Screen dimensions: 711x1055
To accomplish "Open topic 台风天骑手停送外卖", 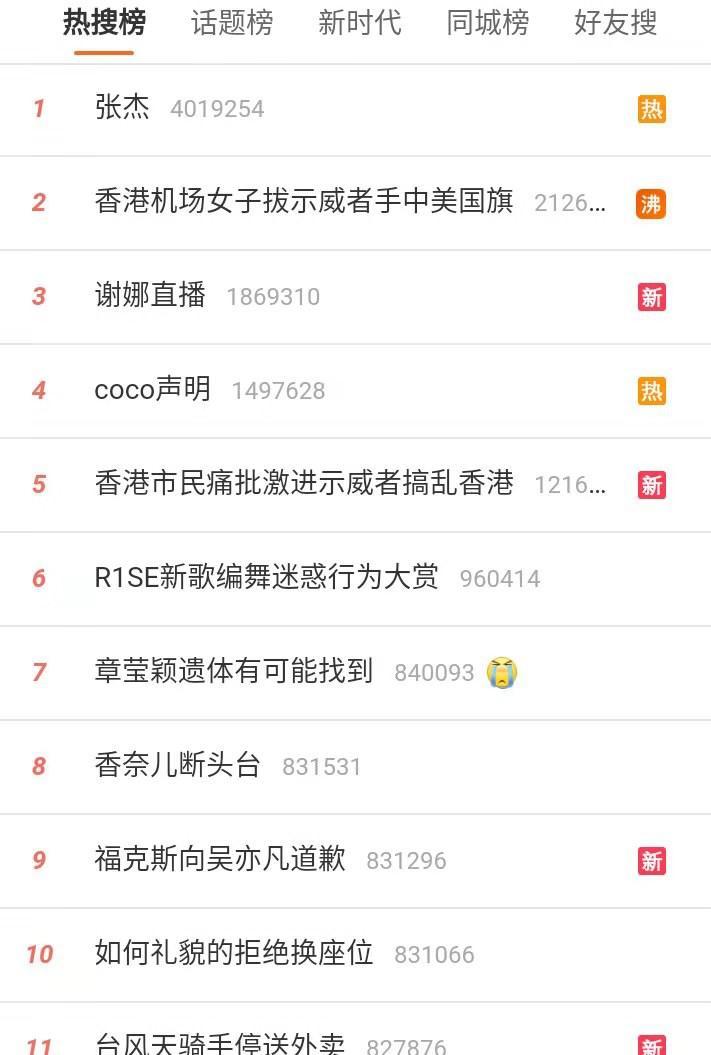I will (x=220, y=1044).
